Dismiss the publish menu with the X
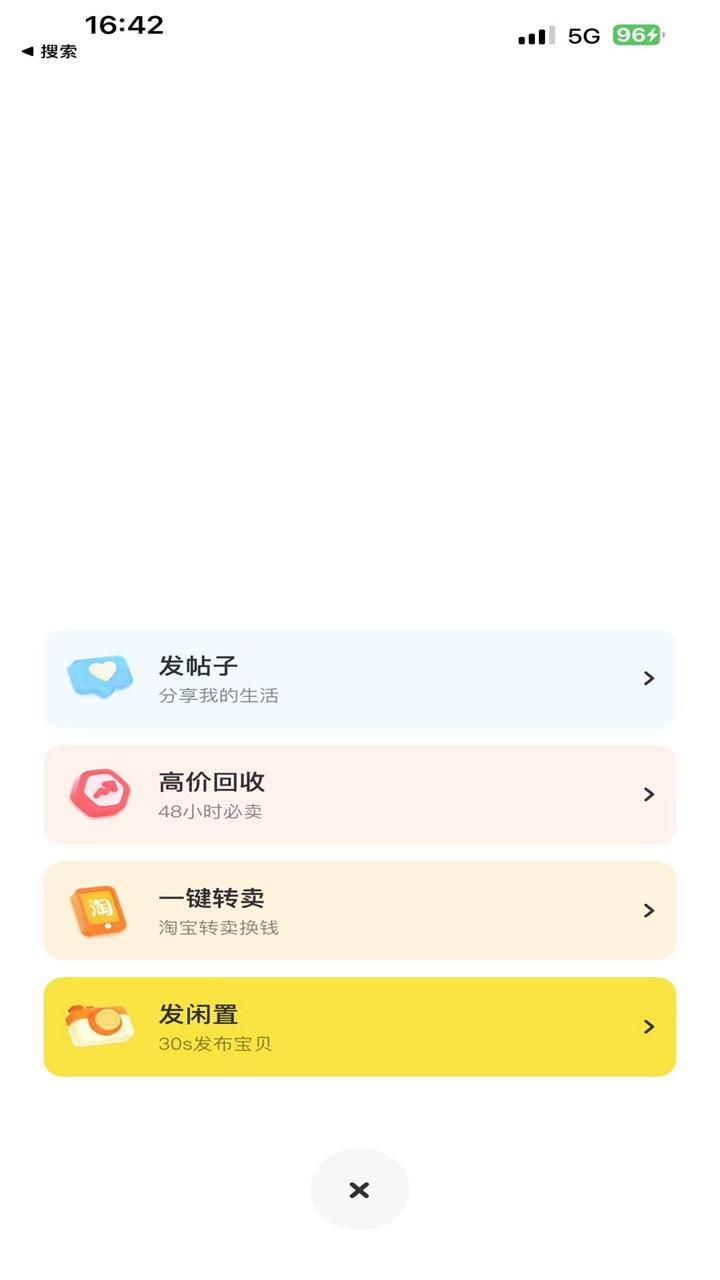Image resolution: width=720 pixels, height=1280 pixels. tap(360, 1189)
